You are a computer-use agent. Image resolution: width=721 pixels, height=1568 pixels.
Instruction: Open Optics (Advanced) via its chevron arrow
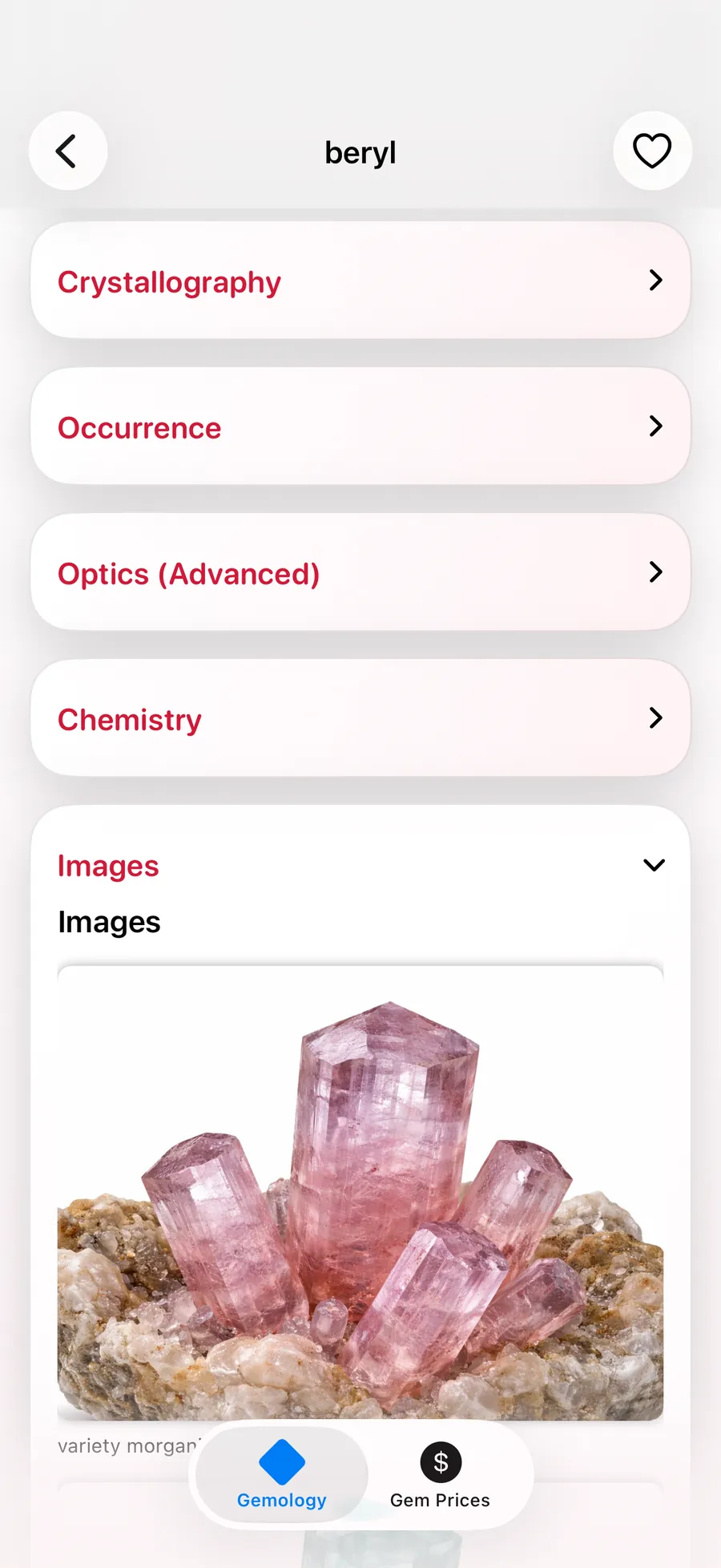pyautogui.click(x=655, y=572)
